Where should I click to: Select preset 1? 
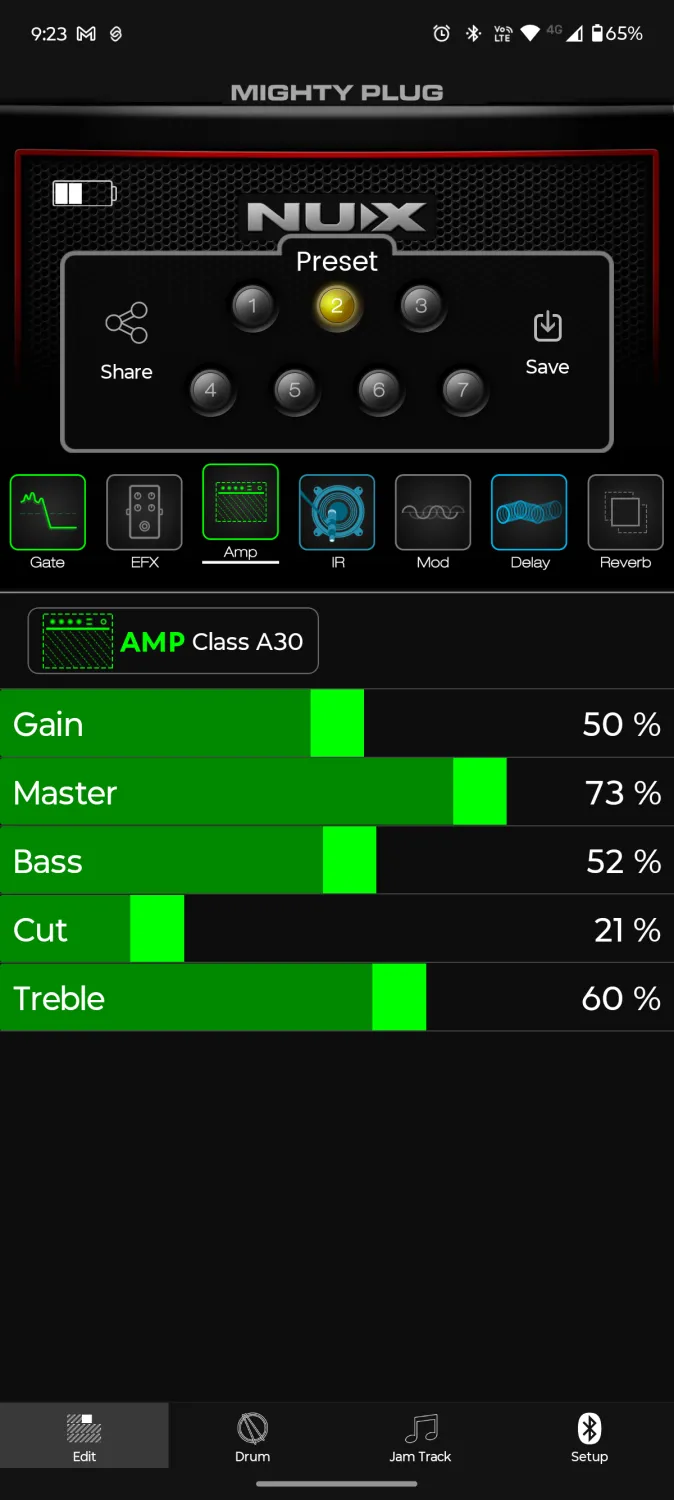click(x=253, y=306)
